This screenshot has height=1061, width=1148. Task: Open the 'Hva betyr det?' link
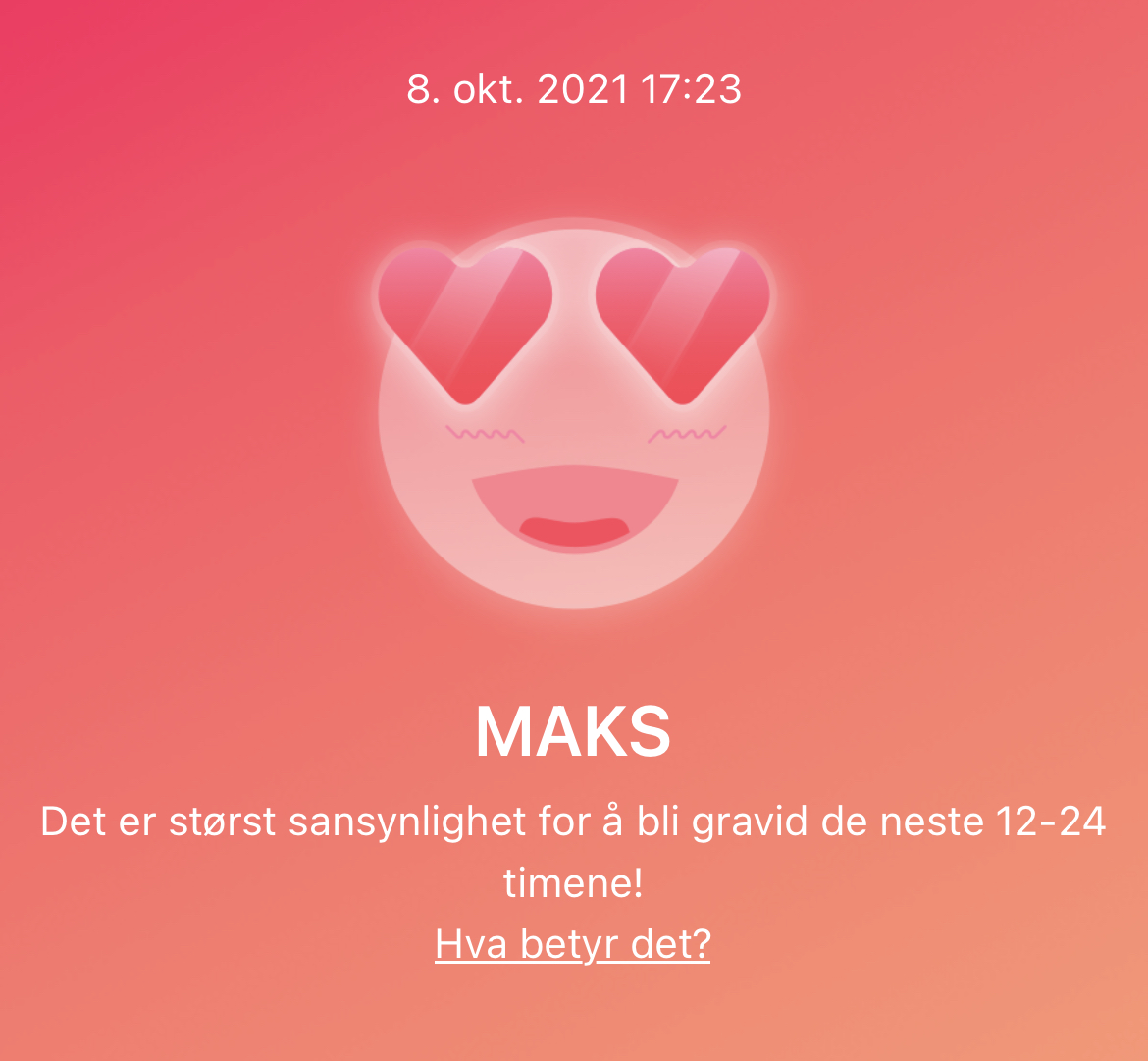click(x=572, y=944)
